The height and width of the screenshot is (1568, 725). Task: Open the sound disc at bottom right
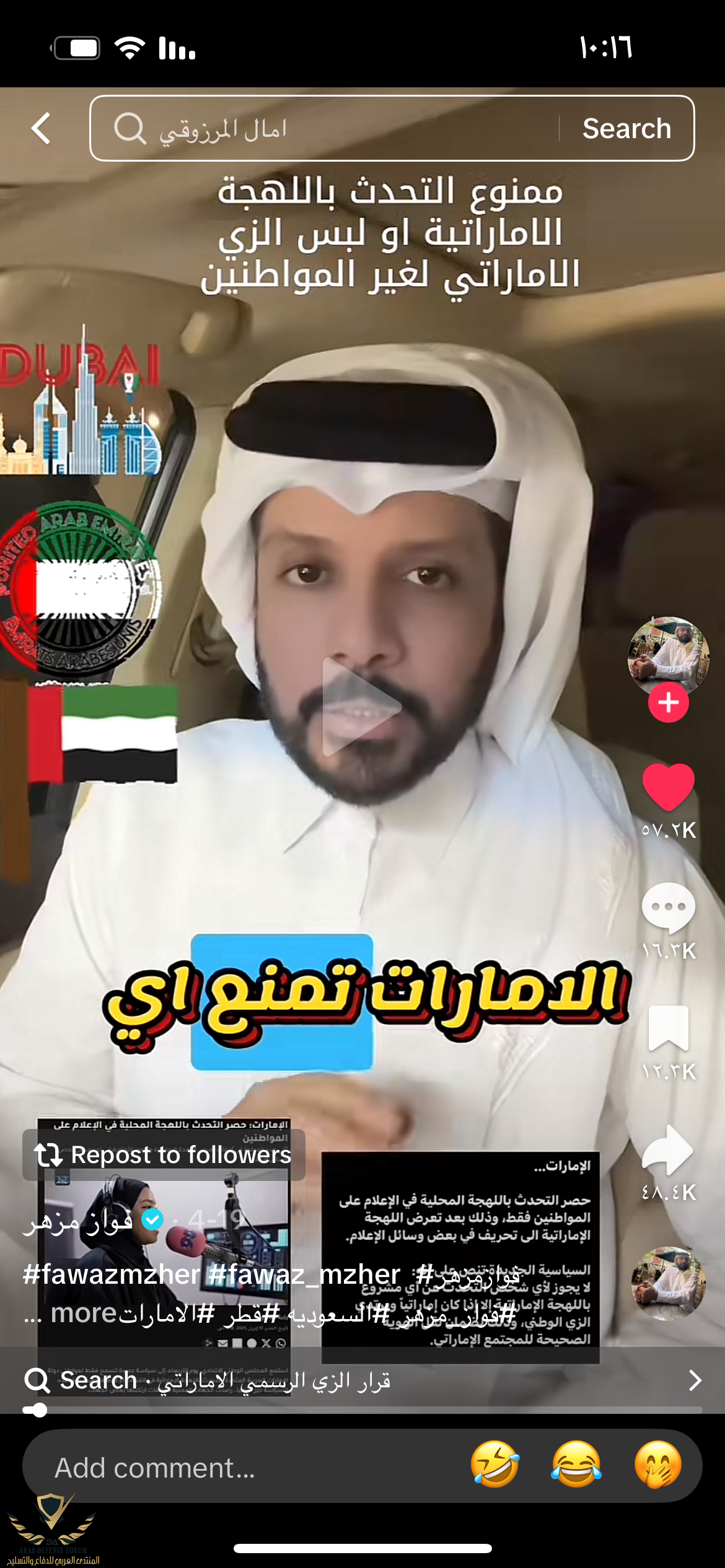(x=668, y=1283)
